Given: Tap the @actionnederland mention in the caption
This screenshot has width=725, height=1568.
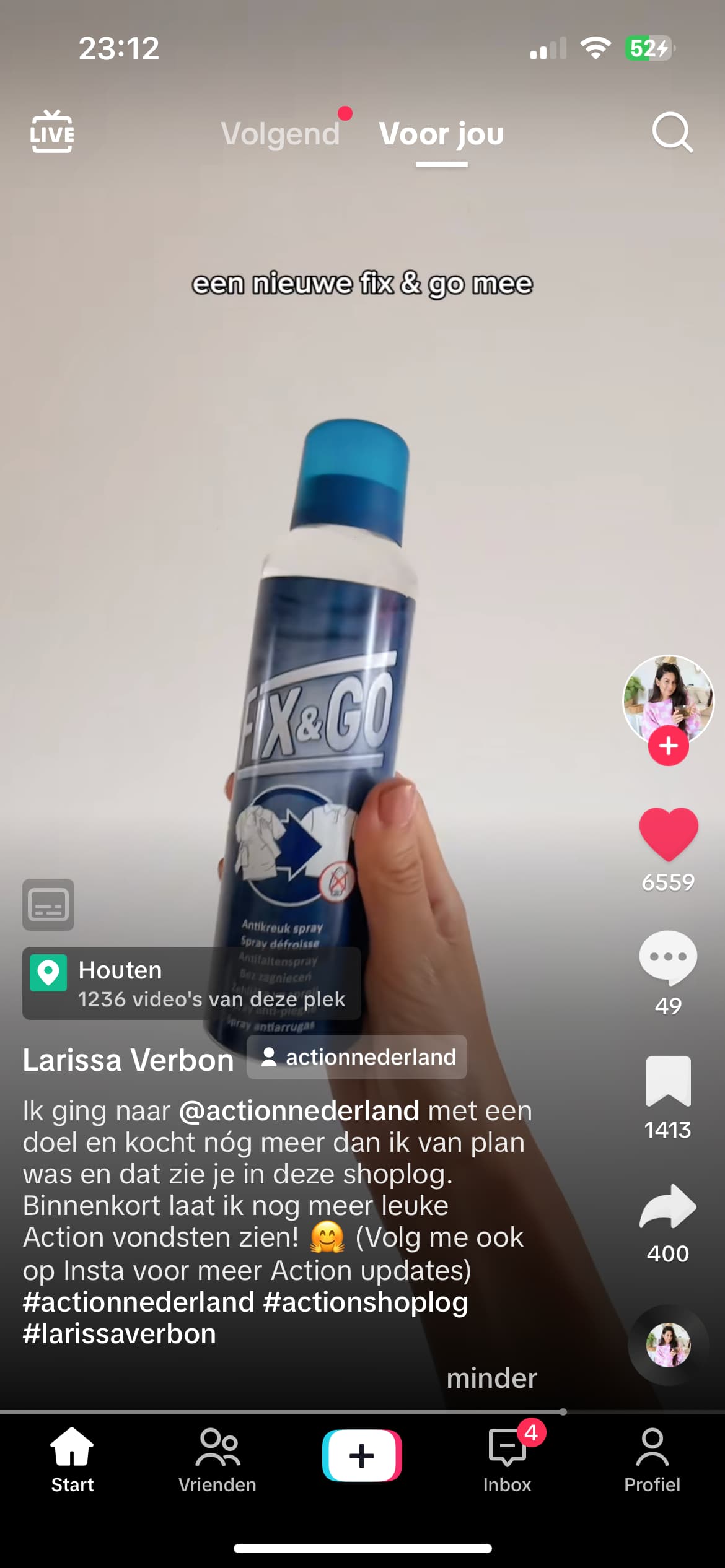Looking at the screenshot, I should (299, 1110).
